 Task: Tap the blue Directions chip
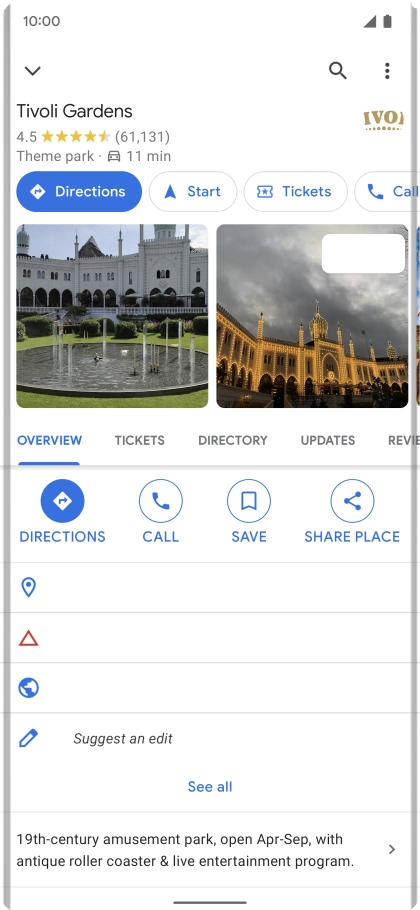click(79, 192)
